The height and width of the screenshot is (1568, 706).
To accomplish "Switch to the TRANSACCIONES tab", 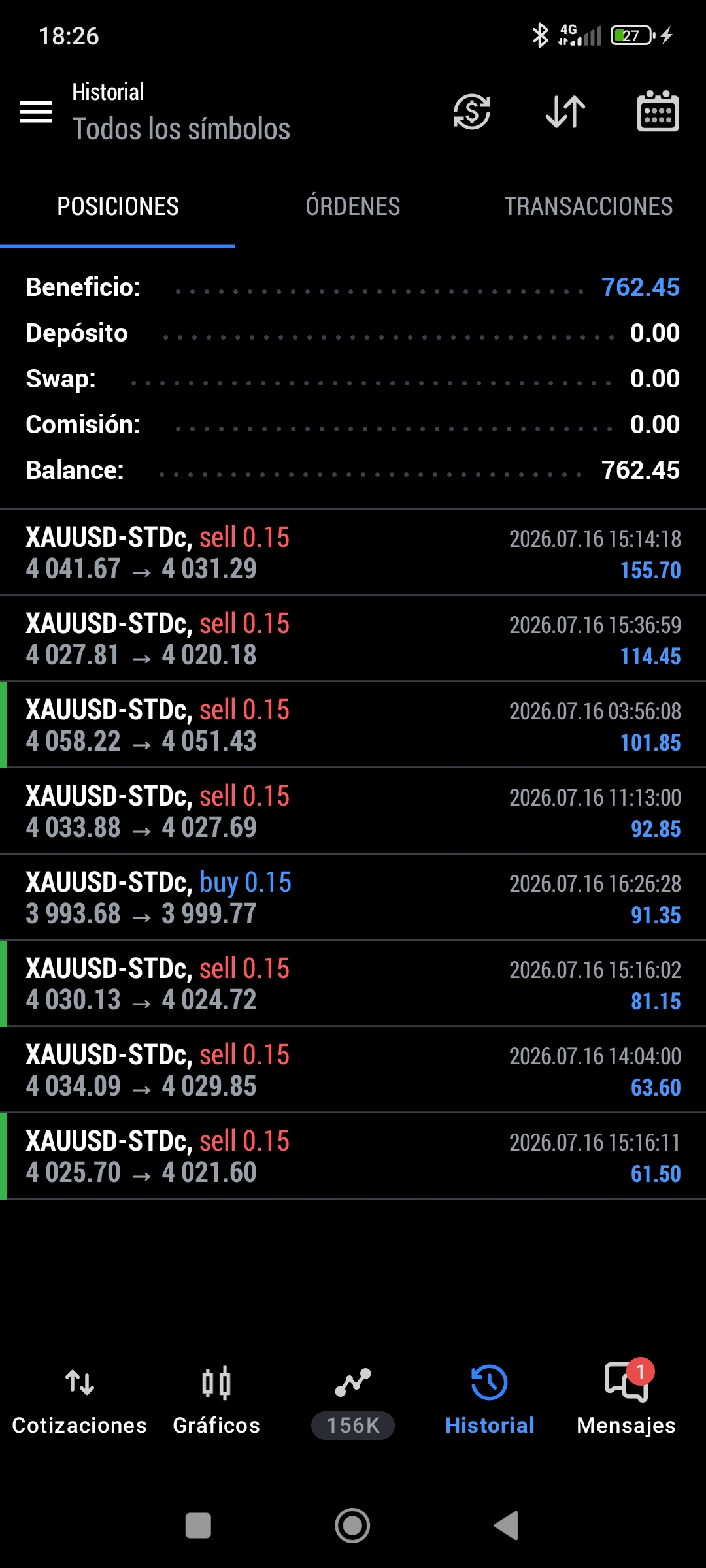I will [x=588, y=206].
